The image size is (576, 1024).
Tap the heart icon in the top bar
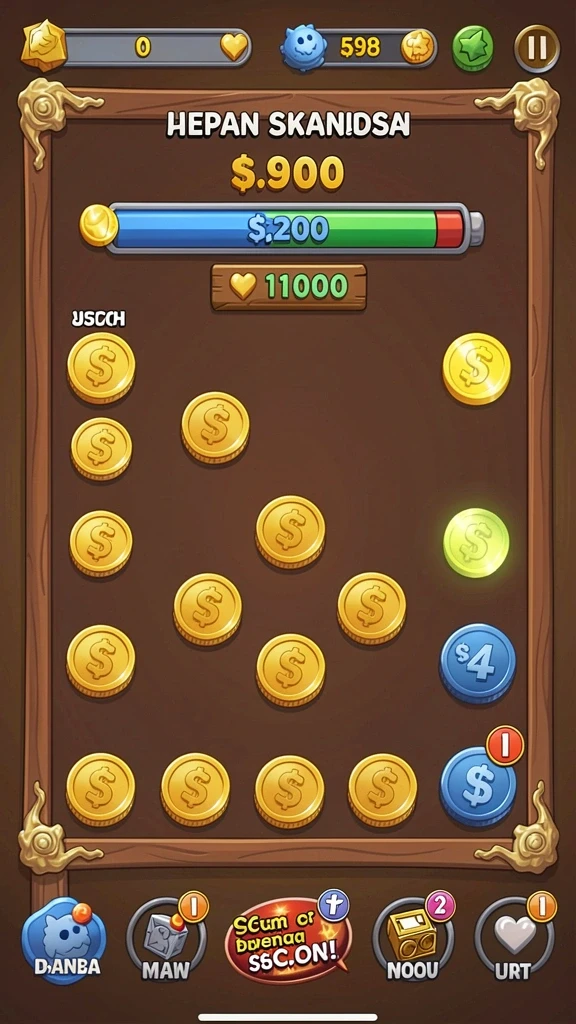tap(234, 47)
